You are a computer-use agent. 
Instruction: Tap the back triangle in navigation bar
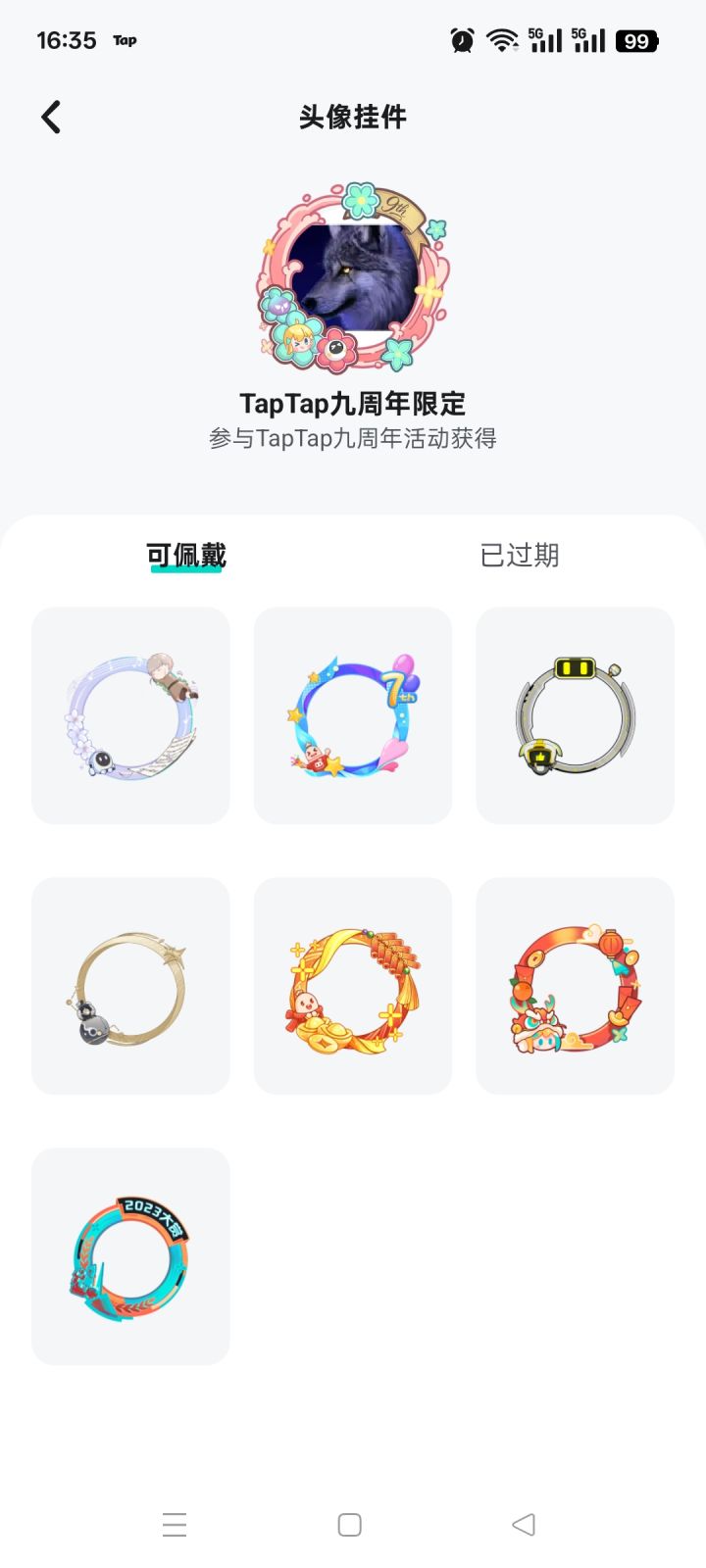(524, 1525)
